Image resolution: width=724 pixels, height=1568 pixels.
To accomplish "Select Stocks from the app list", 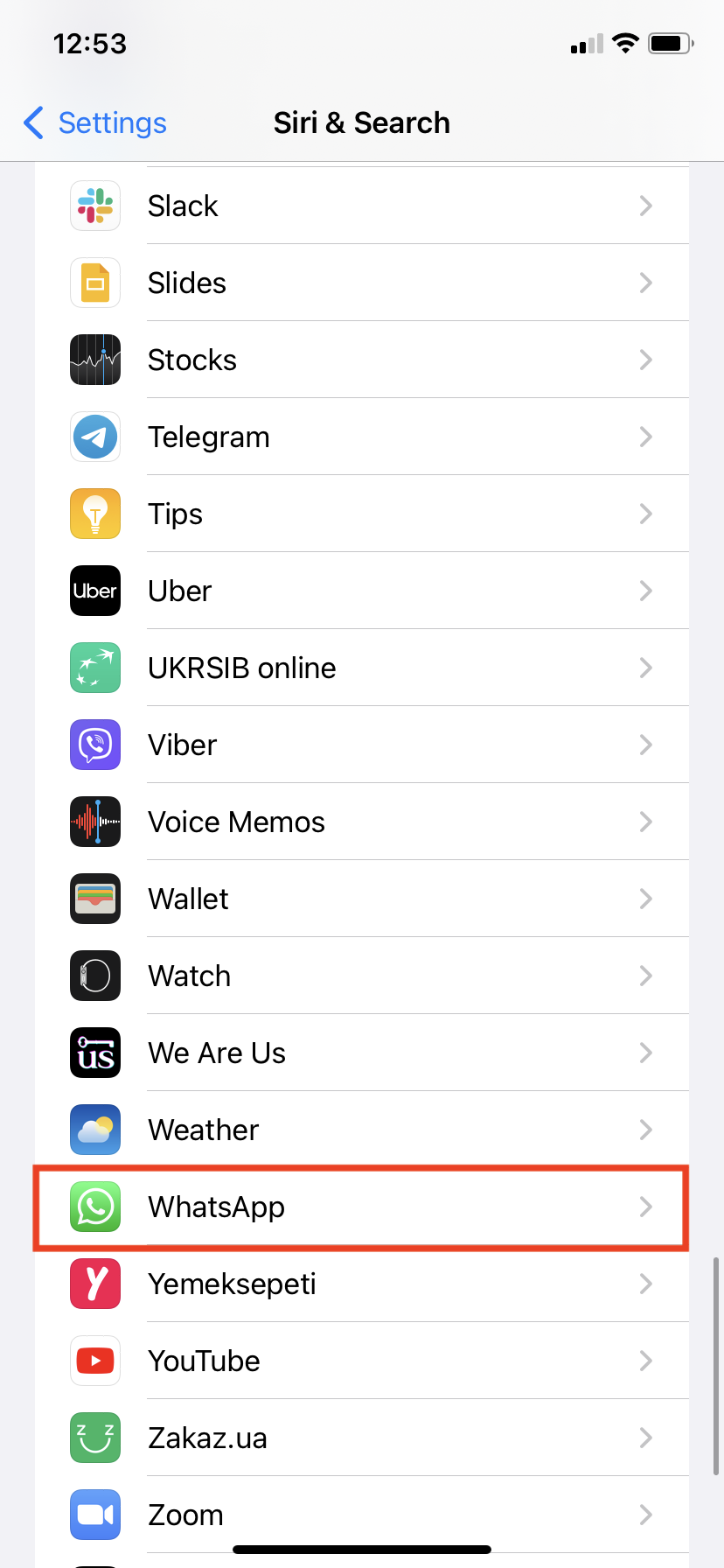I will coord(362,360).
